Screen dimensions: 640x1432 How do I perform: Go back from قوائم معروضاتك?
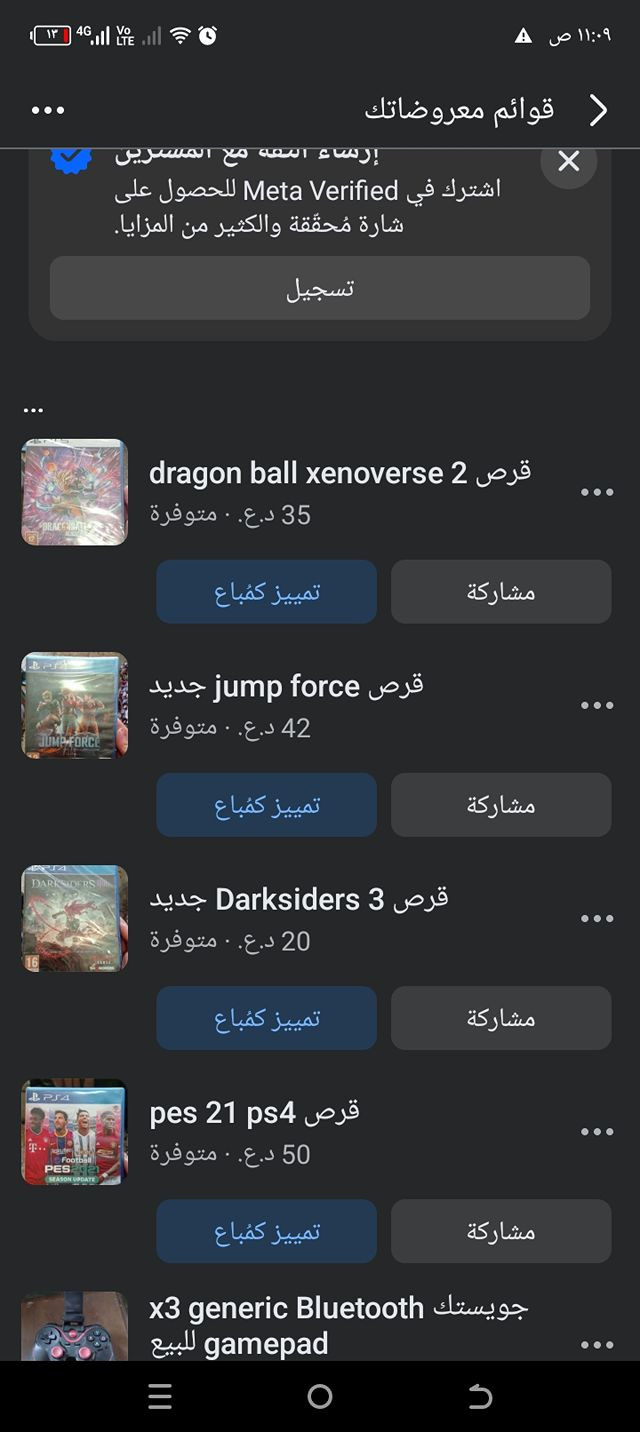point(598,110)
